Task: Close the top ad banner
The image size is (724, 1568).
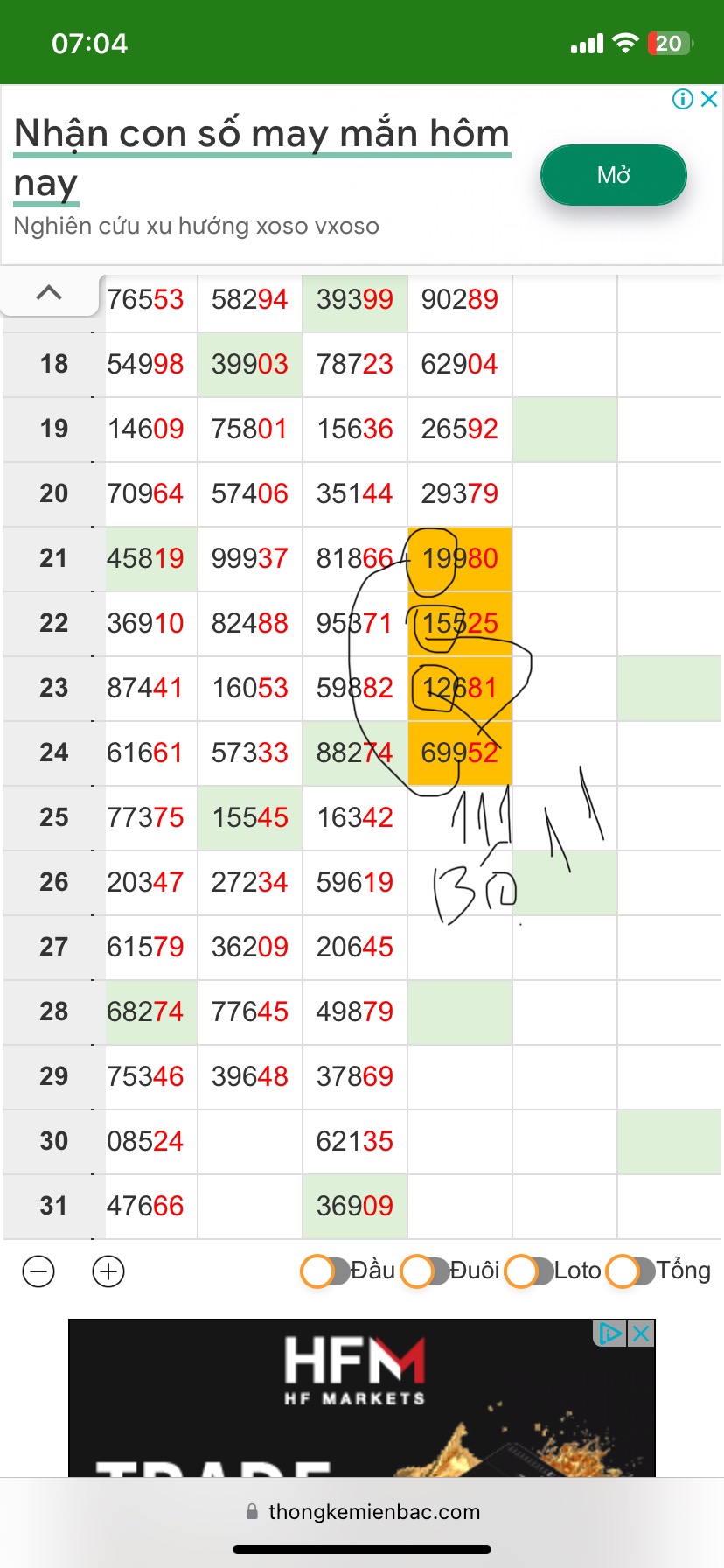Action: pos(710,99)
